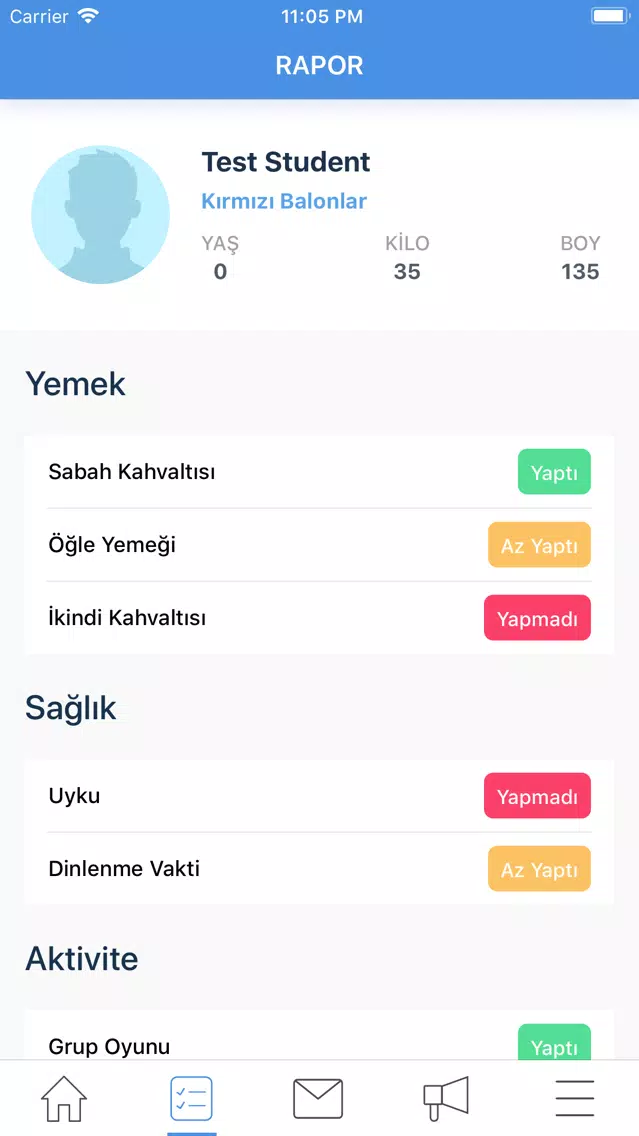This screenshot has height=1136, width=639.
Task: Open the Grup Oyunu row
Action: point(320,1036)
